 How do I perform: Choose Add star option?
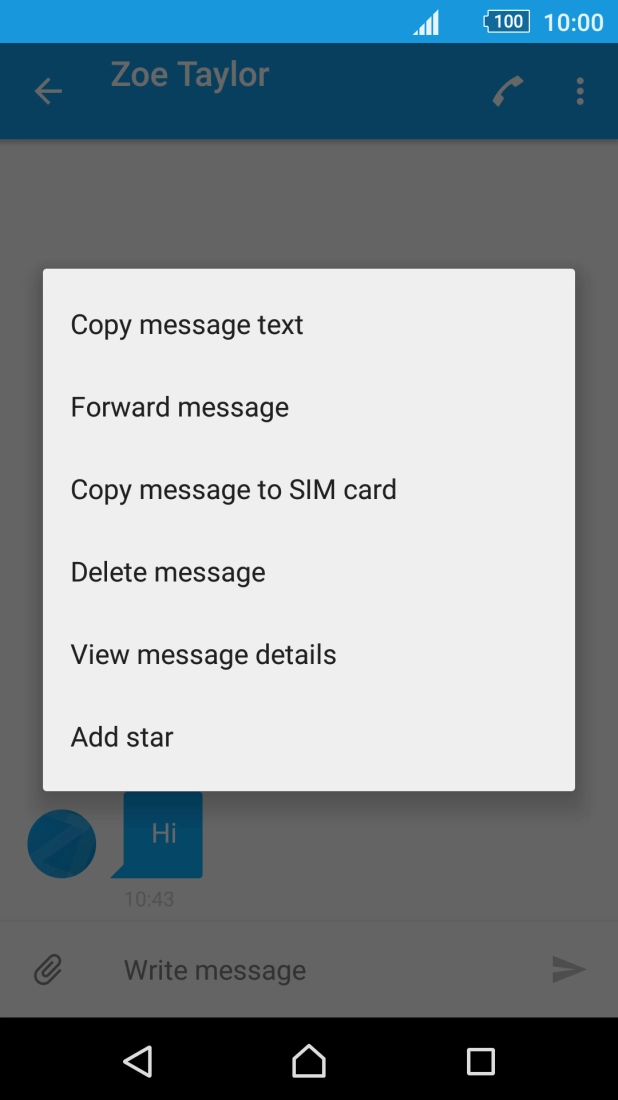click(x=309, y=737)
